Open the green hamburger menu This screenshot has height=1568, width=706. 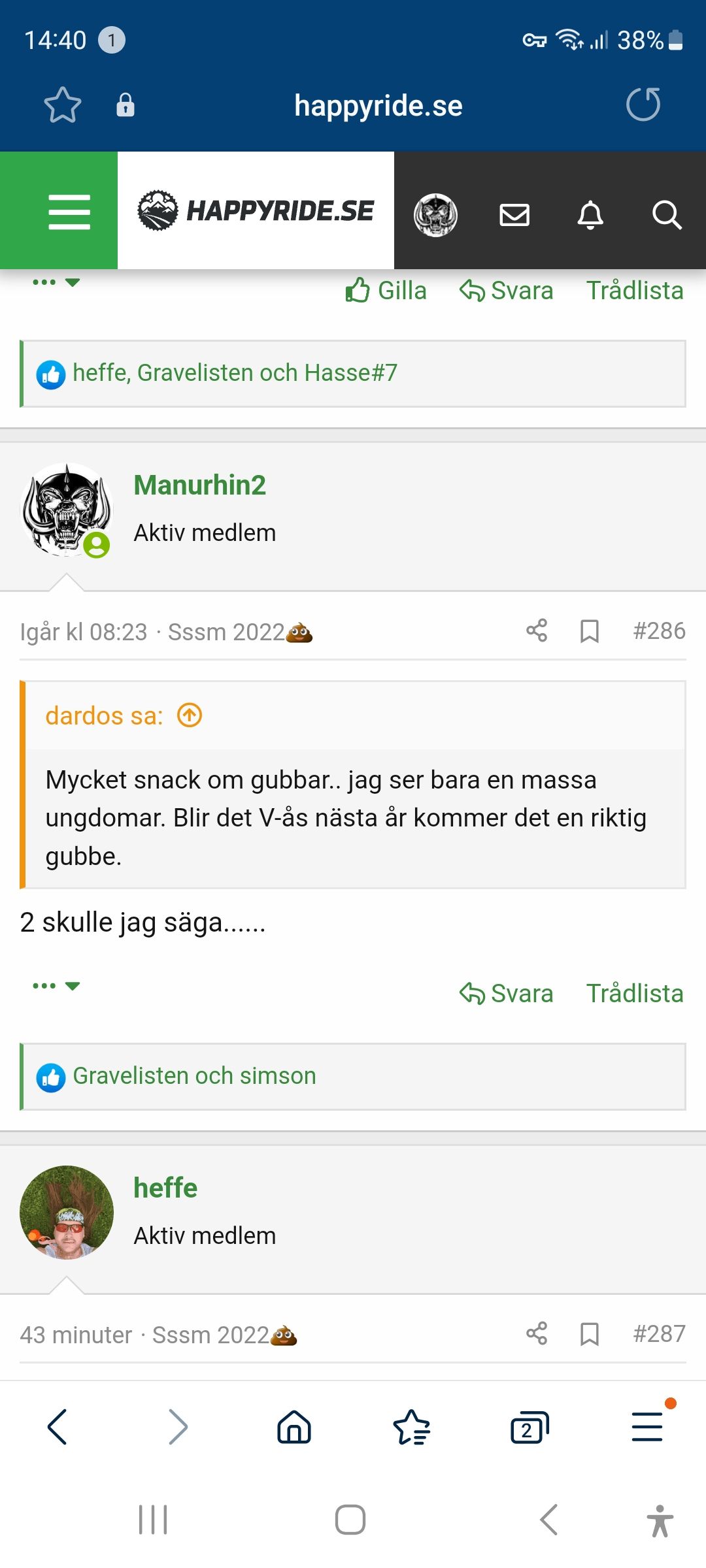[69, 212]
